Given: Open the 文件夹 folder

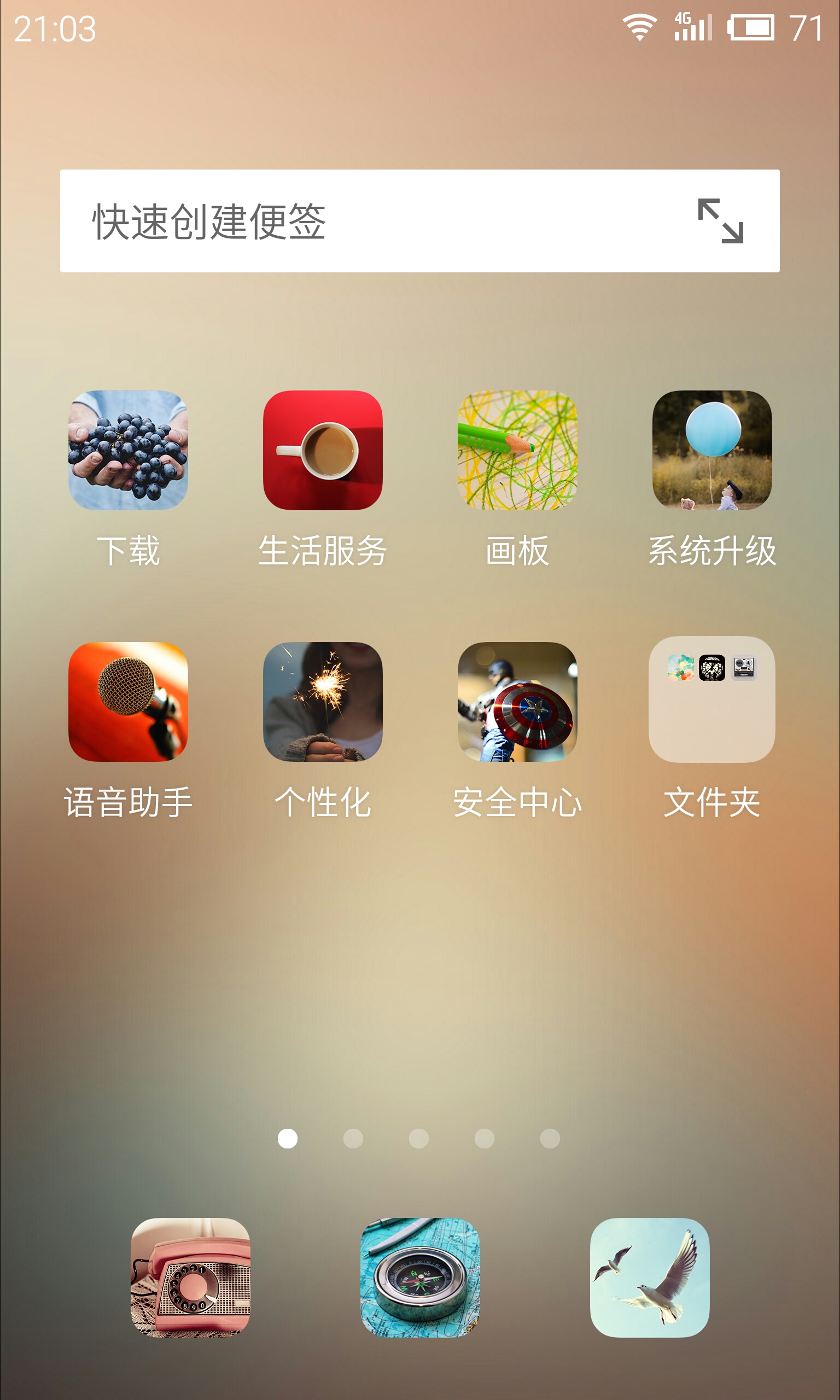Looking at the screenshot, I should click(712, 699).
